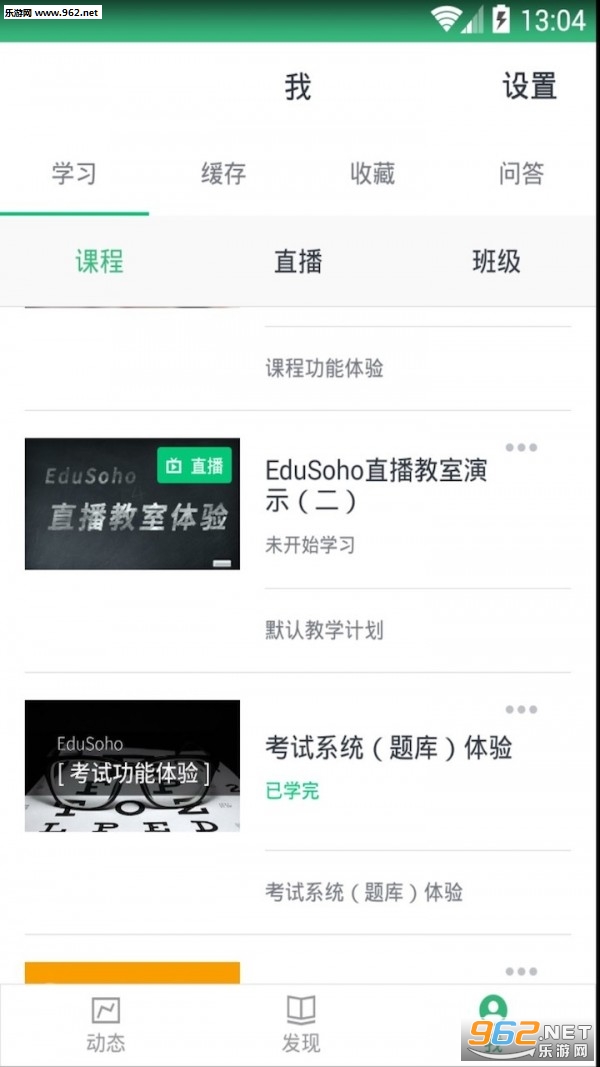The width and height of the screenshot is (600, 1067).
Task: Open the 课程功能体验 plan row
Action: tap(418, 368)
